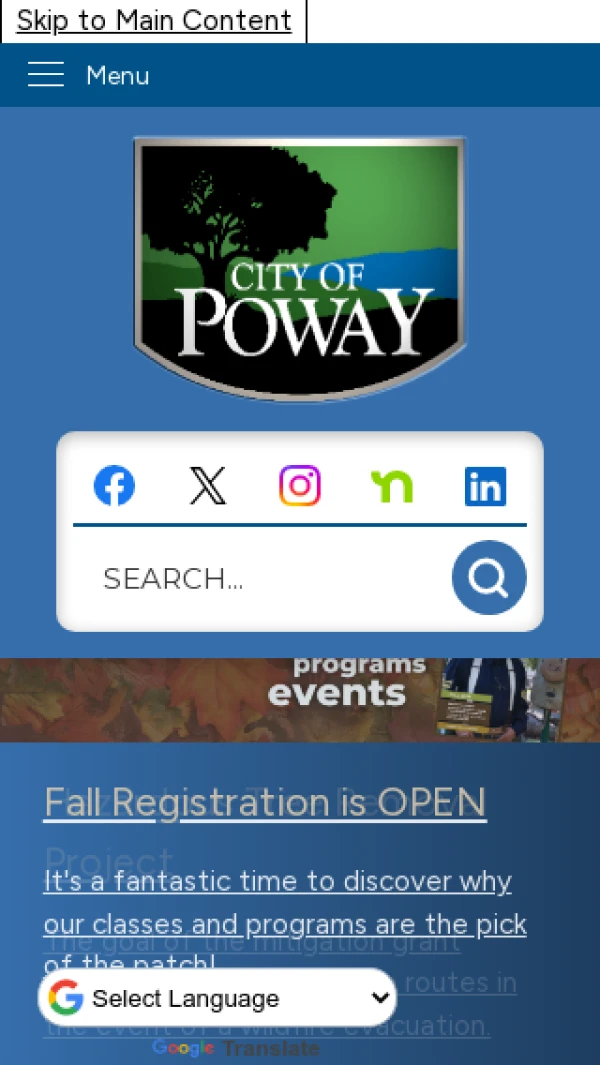Screen dimensions: 600x1065
Task: Open the LinkedIn page
Action: (x=485, y=486)
